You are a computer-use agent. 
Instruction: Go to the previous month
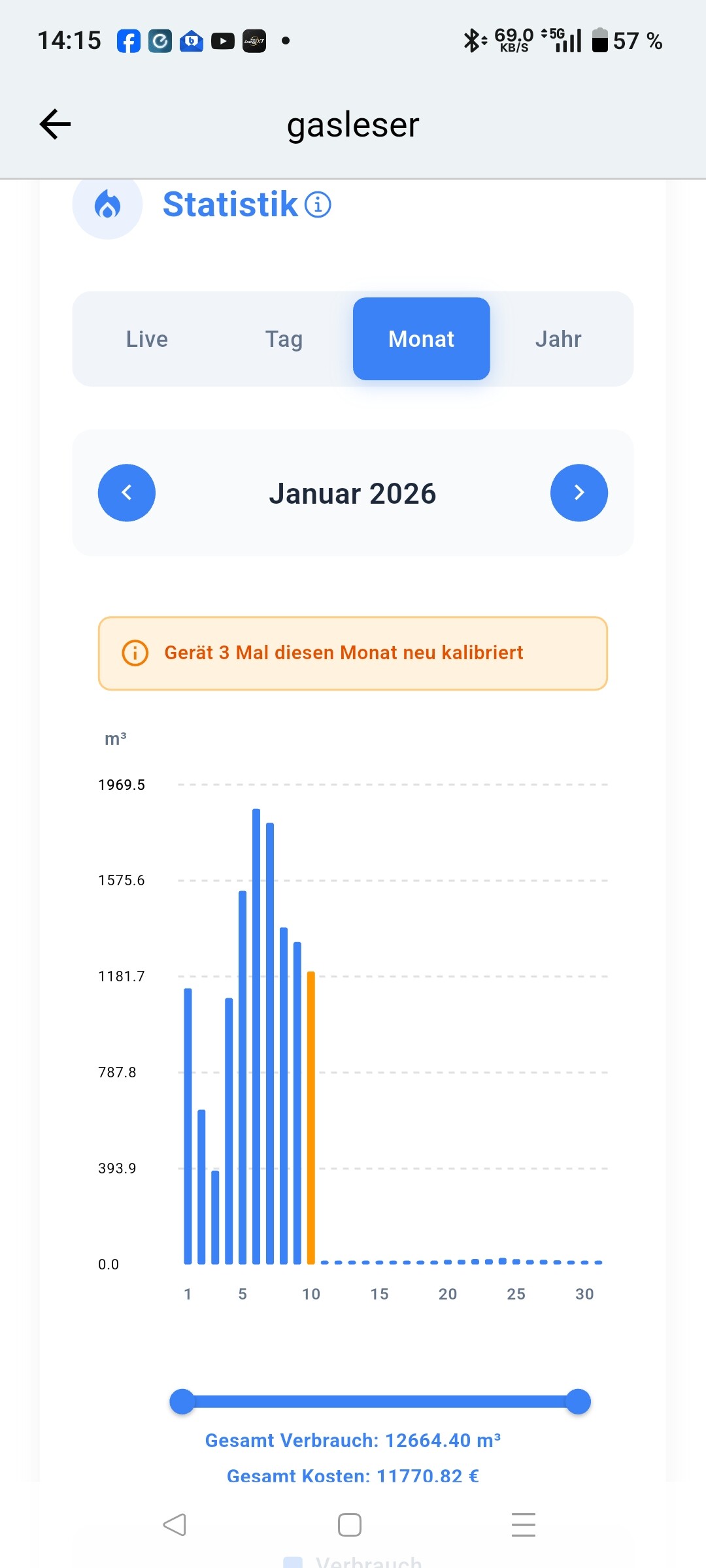coord(127,493)
